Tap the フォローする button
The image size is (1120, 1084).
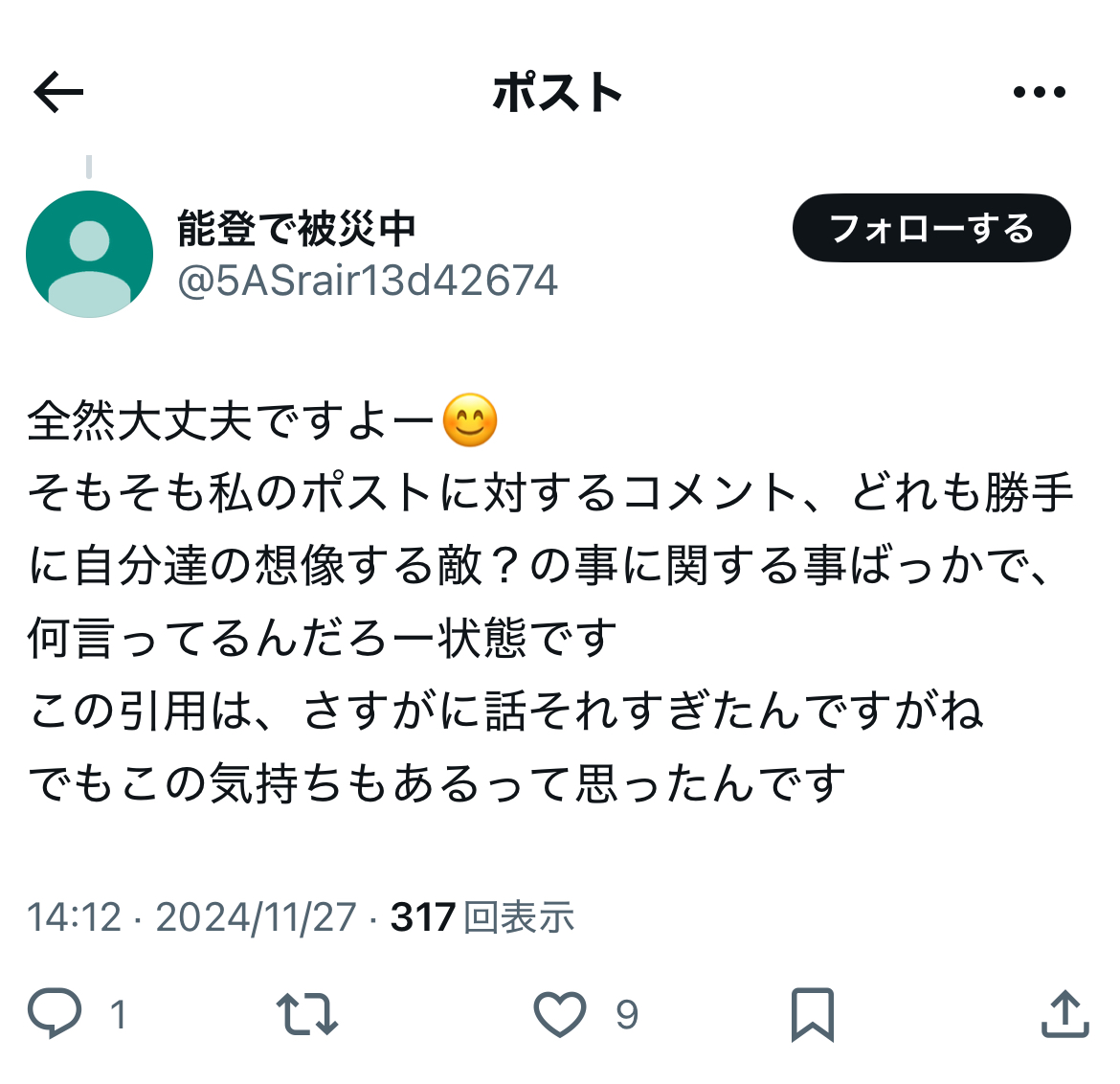(x=931, y=228)
